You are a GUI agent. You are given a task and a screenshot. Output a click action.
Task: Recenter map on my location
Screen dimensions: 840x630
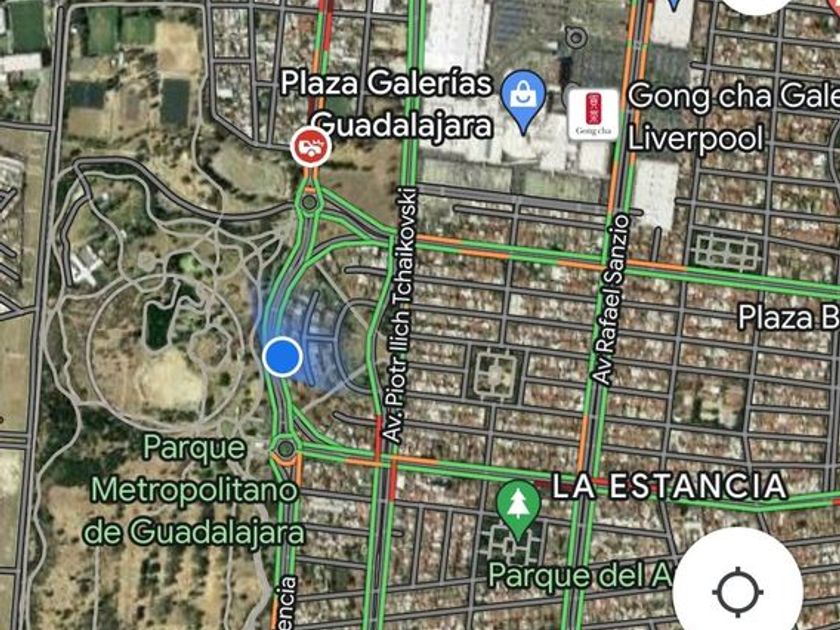(x=739, y=591)
